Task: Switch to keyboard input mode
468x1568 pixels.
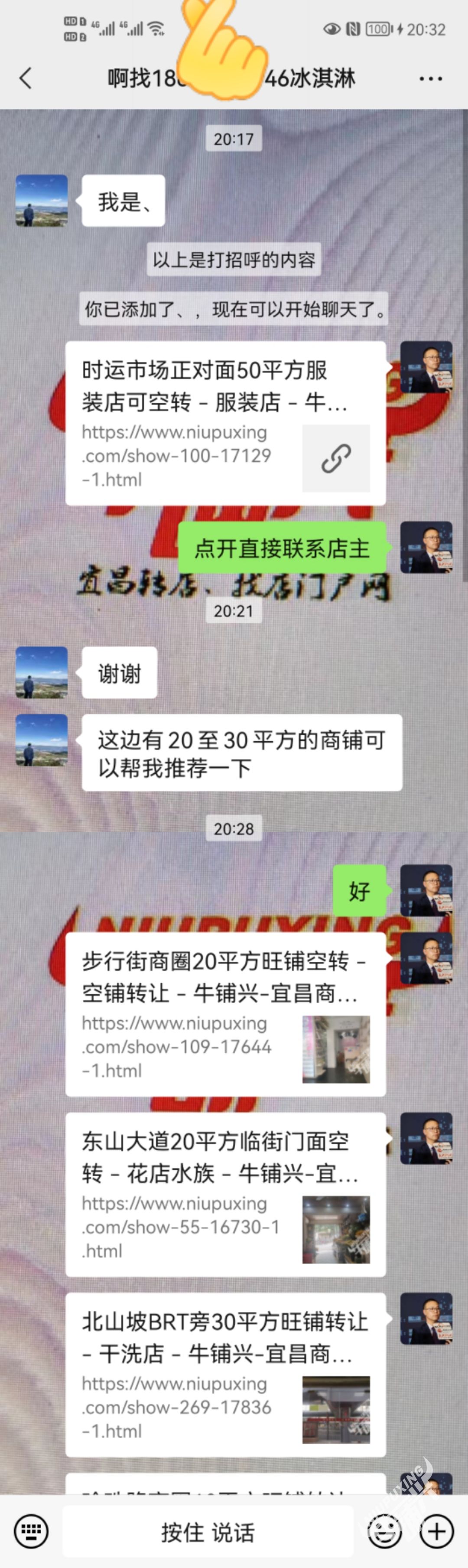Action: 31,1531
